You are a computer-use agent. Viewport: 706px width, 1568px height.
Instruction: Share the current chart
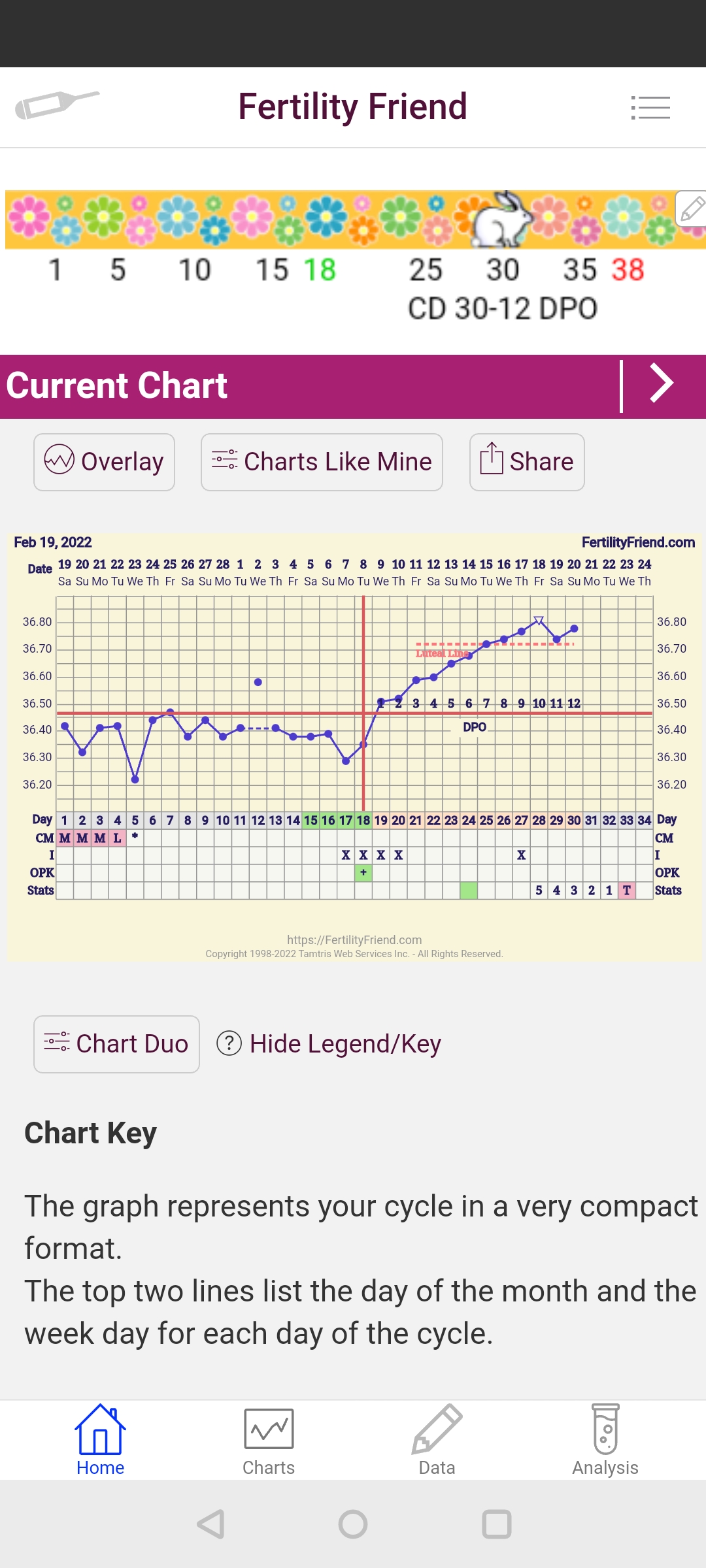[527, 462]
